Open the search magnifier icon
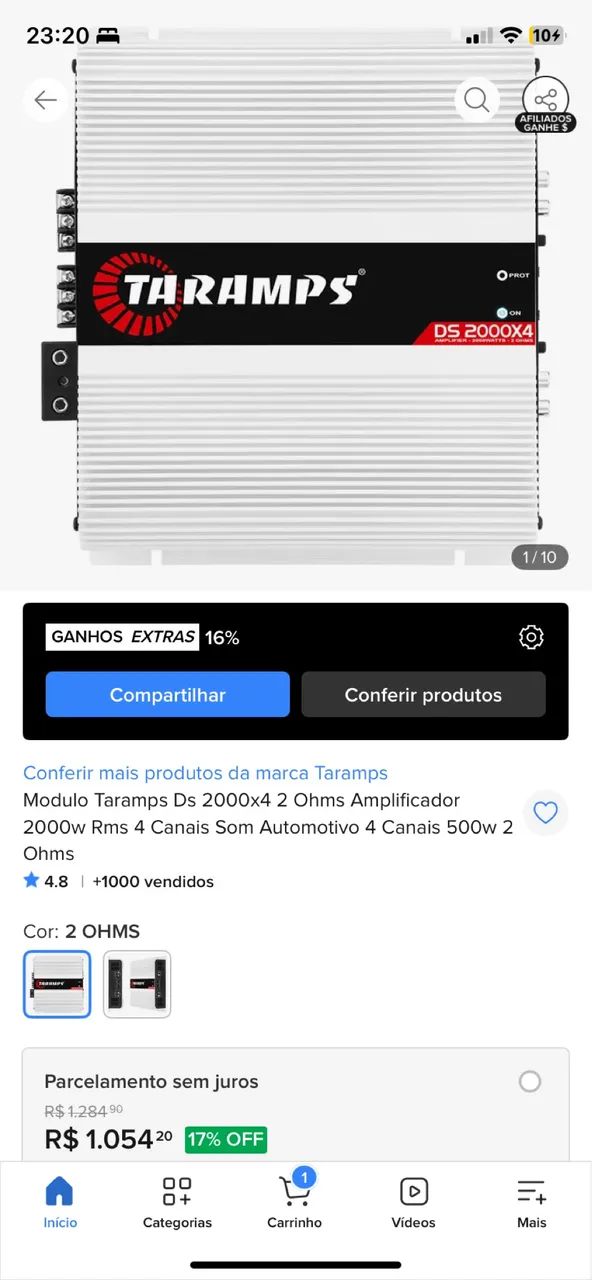 [x=476, y=100]
